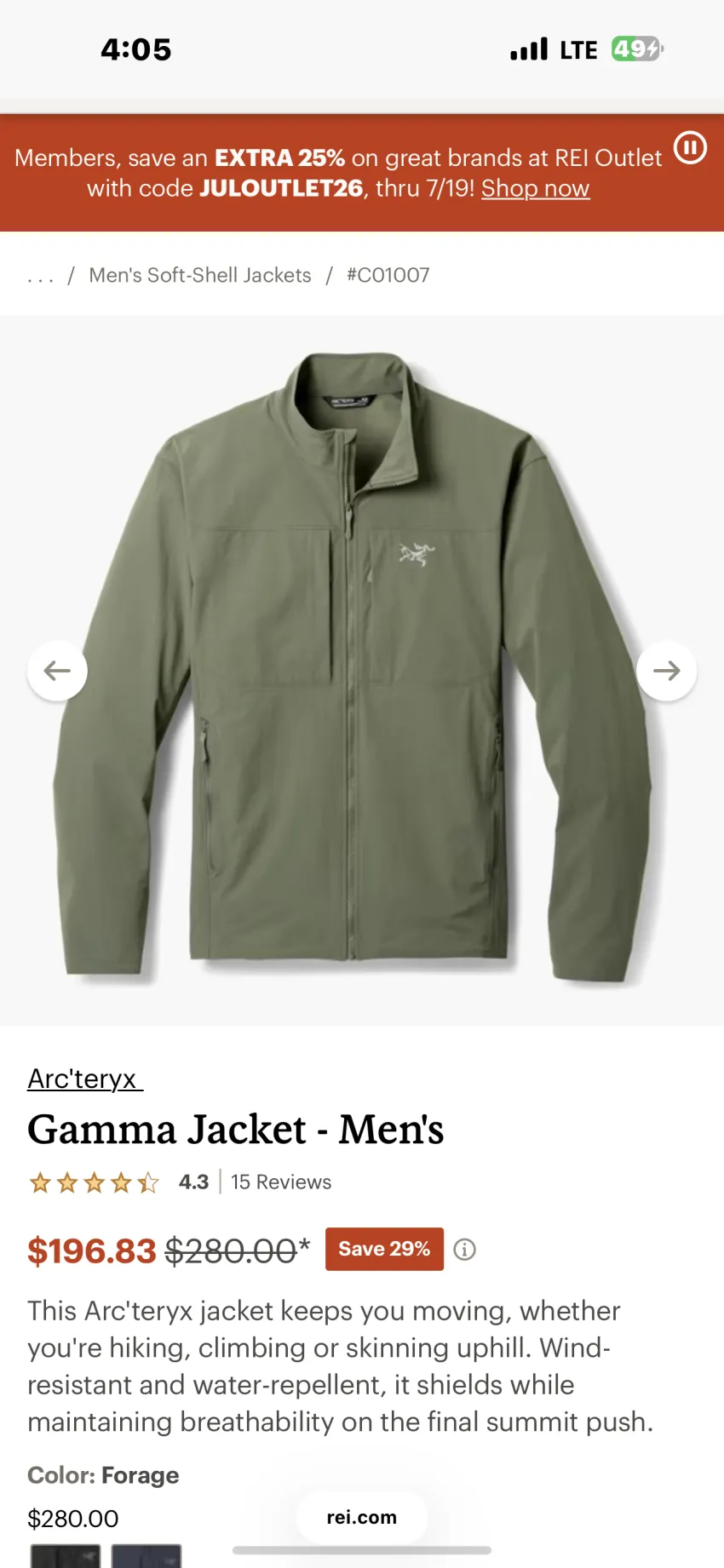Open the Arc'teryx brand link
Screen dimensions: 724x1568
click(x=85, y=1079)
